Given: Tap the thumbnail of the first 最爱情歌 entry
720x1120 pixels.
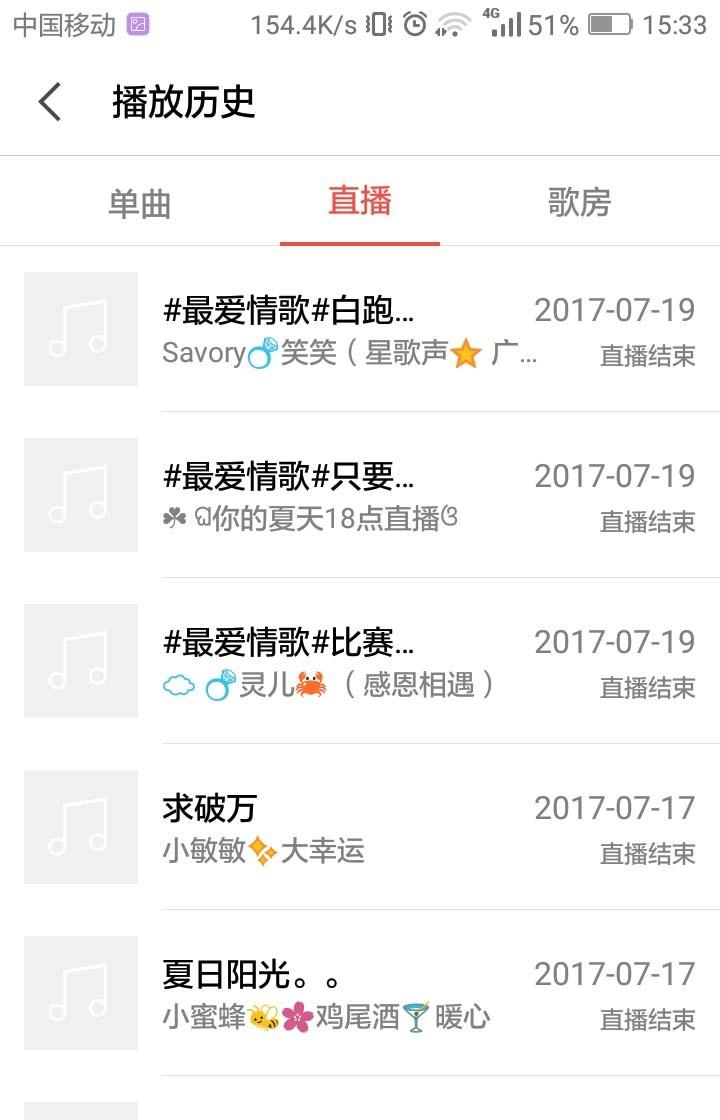Looking at the screenshot, I should click(80, 328).
